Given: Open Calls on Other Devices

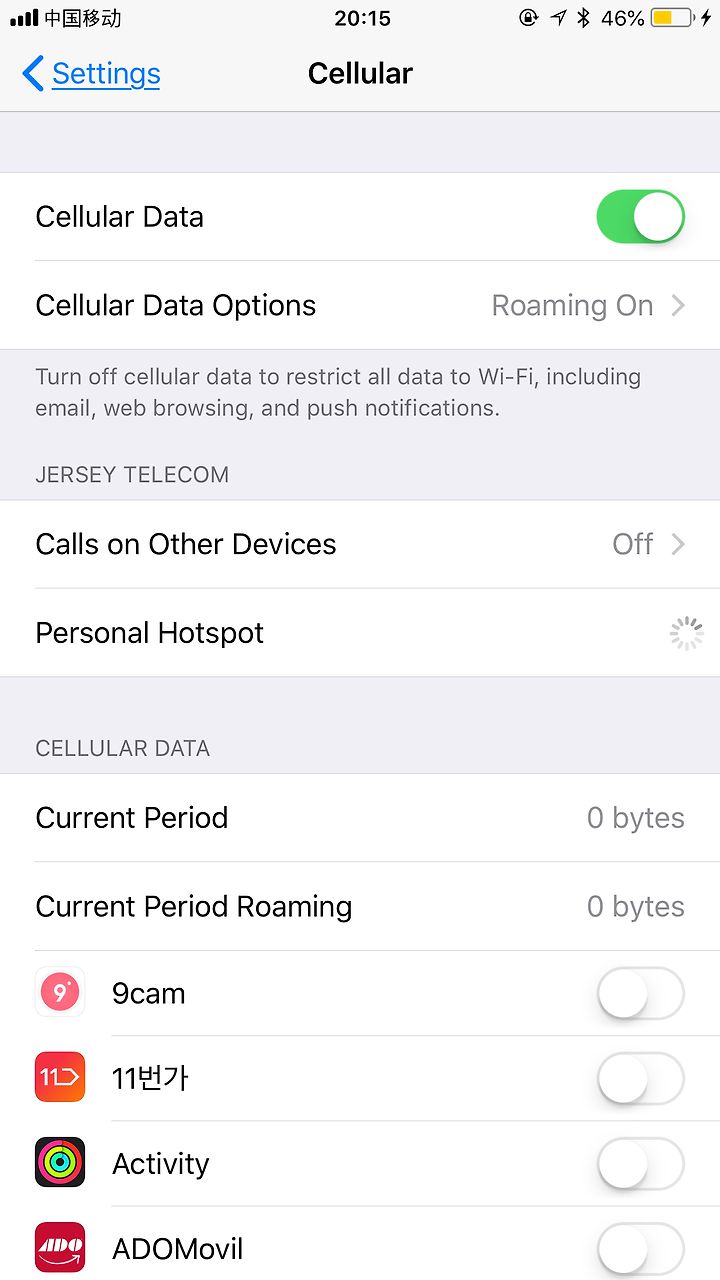Looking at the screenshot, I should [x=360, y=544].
